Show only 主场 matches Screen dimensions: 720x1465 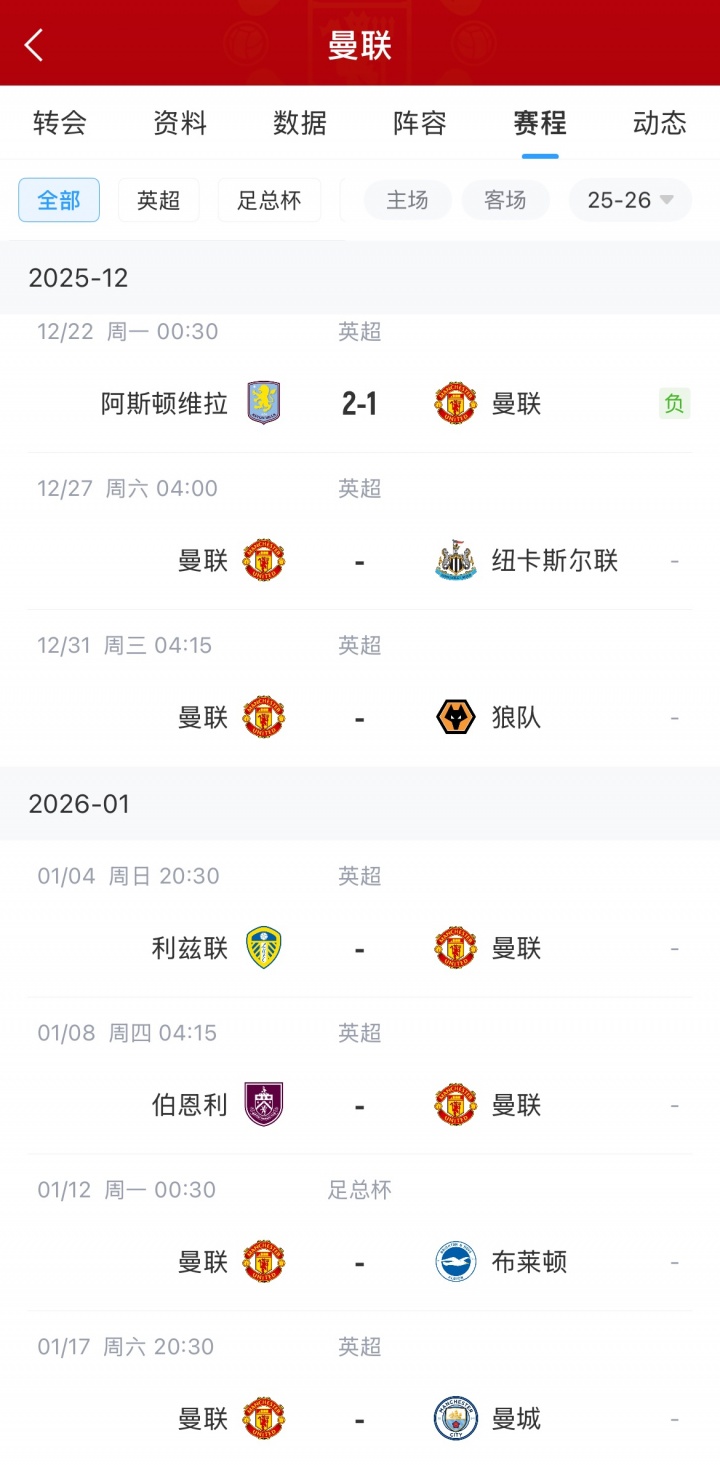pos(407,200)
